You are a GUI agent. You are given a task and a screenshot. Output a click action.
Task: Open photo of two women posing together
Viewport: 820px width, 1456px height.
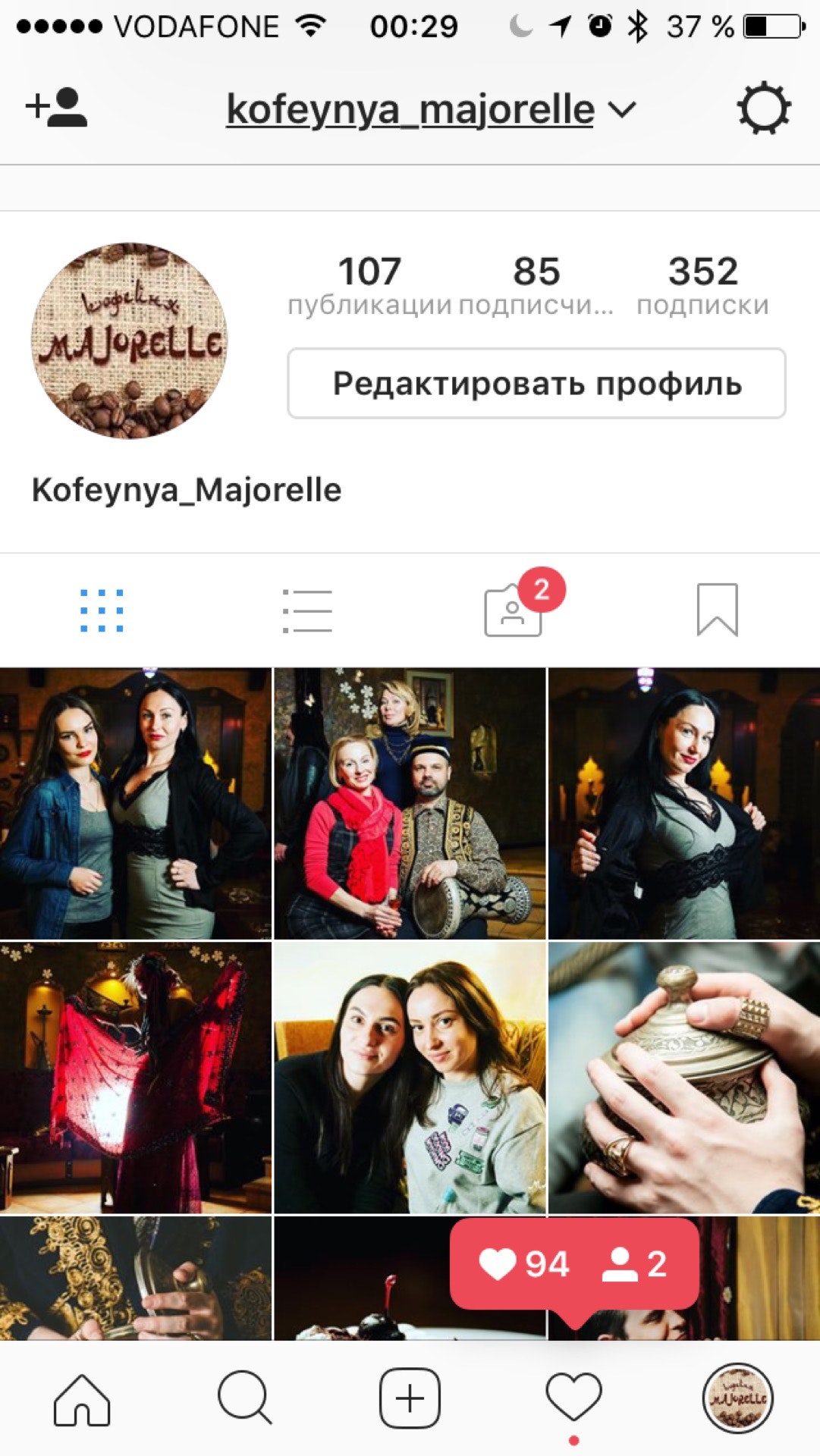135,803
